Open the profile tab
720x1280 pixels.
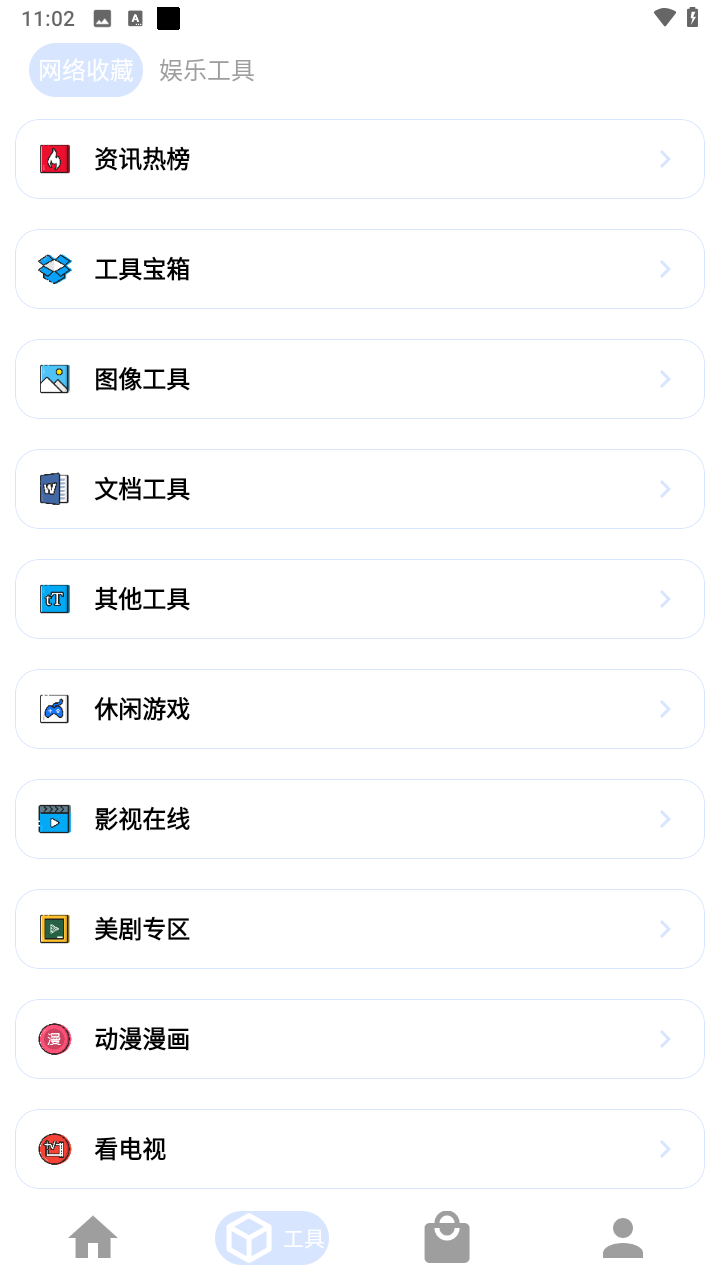coord(623,1238)
